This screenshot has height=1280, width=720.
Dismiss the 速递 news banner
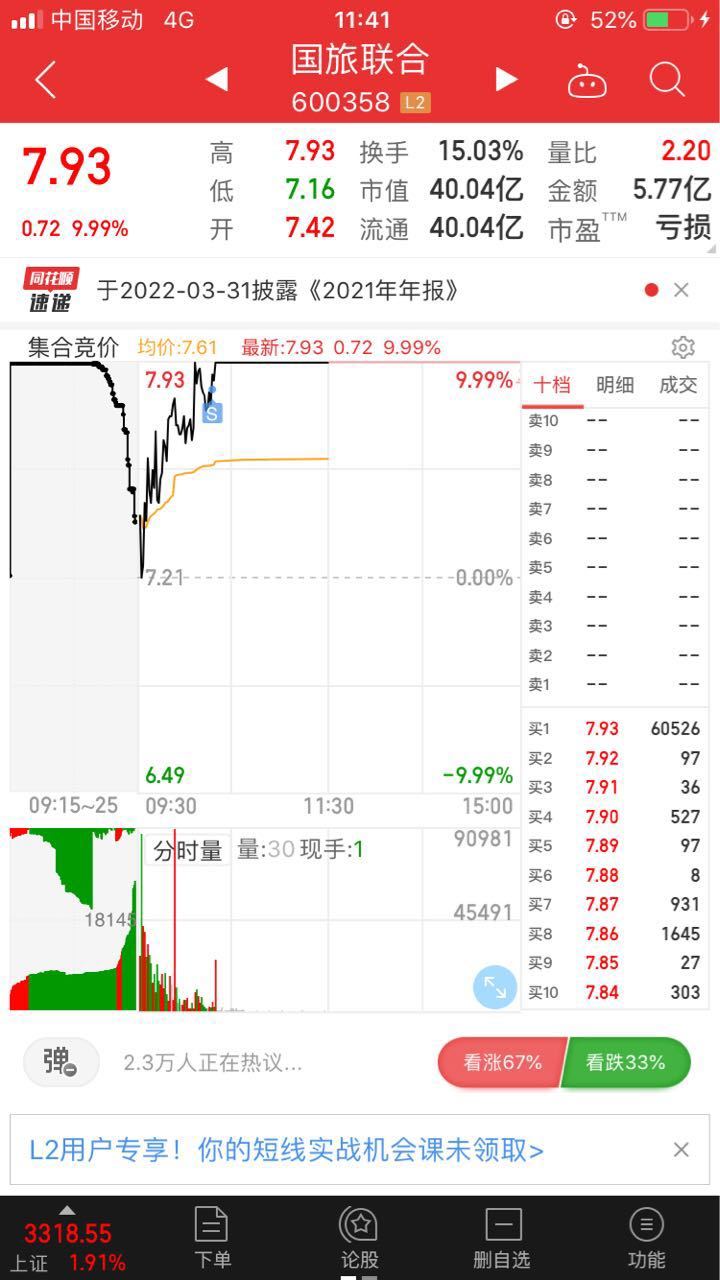[681, 290]
